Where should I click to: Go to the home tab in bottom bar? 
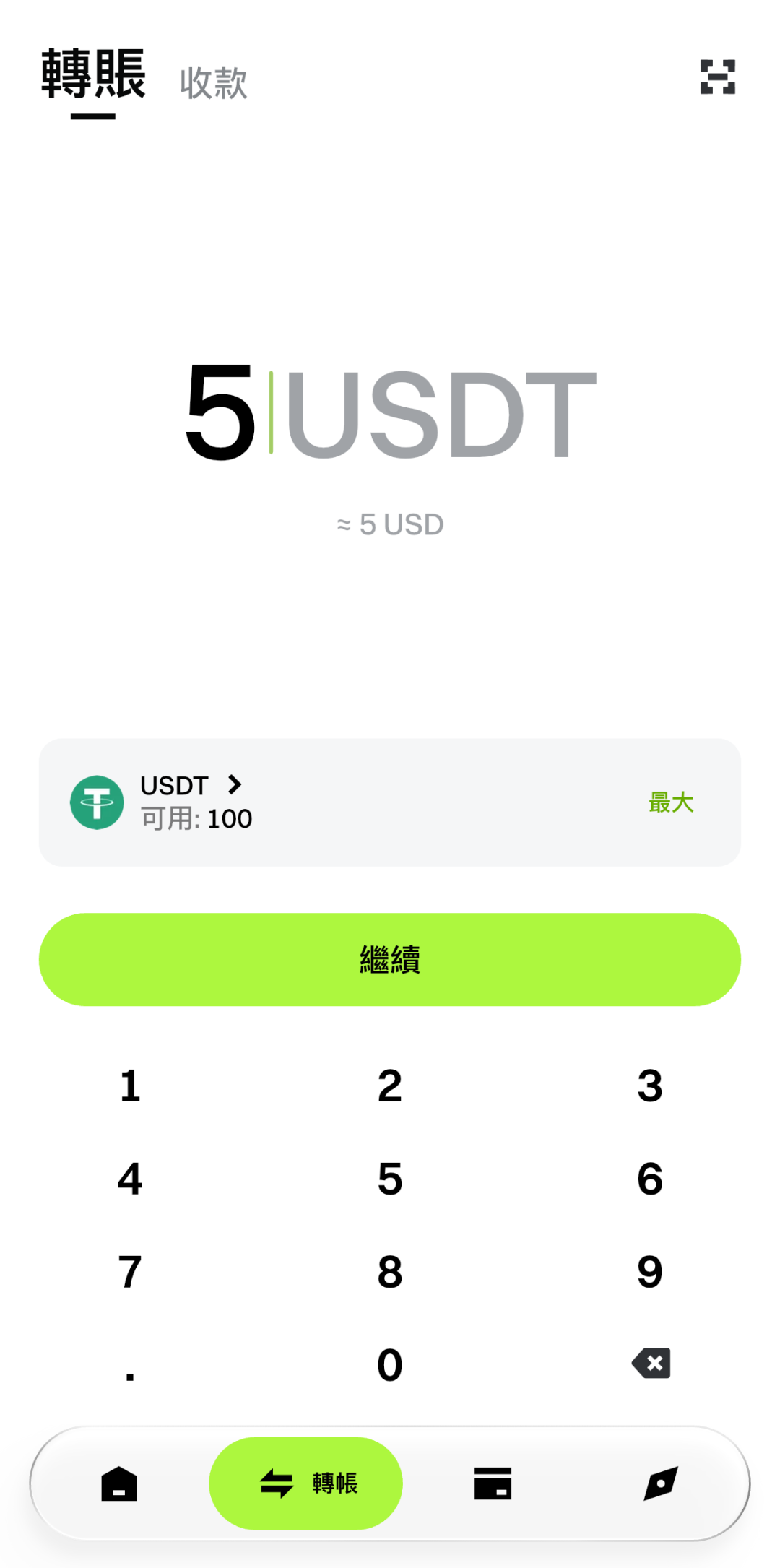point(119,1484)
